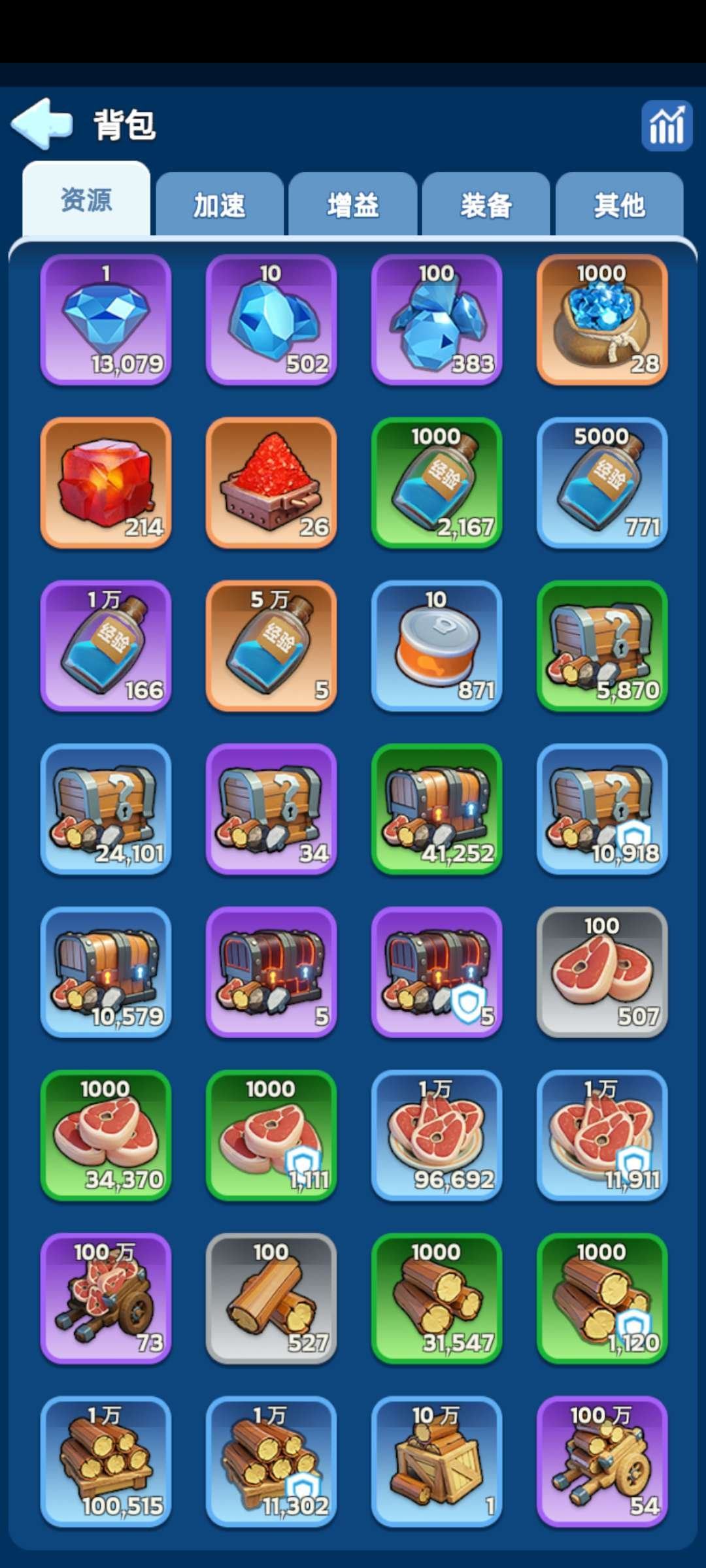
Task: Choose the 1万 wood item with 100,515
Action: pyautogui.click(x=106, y=1462)
